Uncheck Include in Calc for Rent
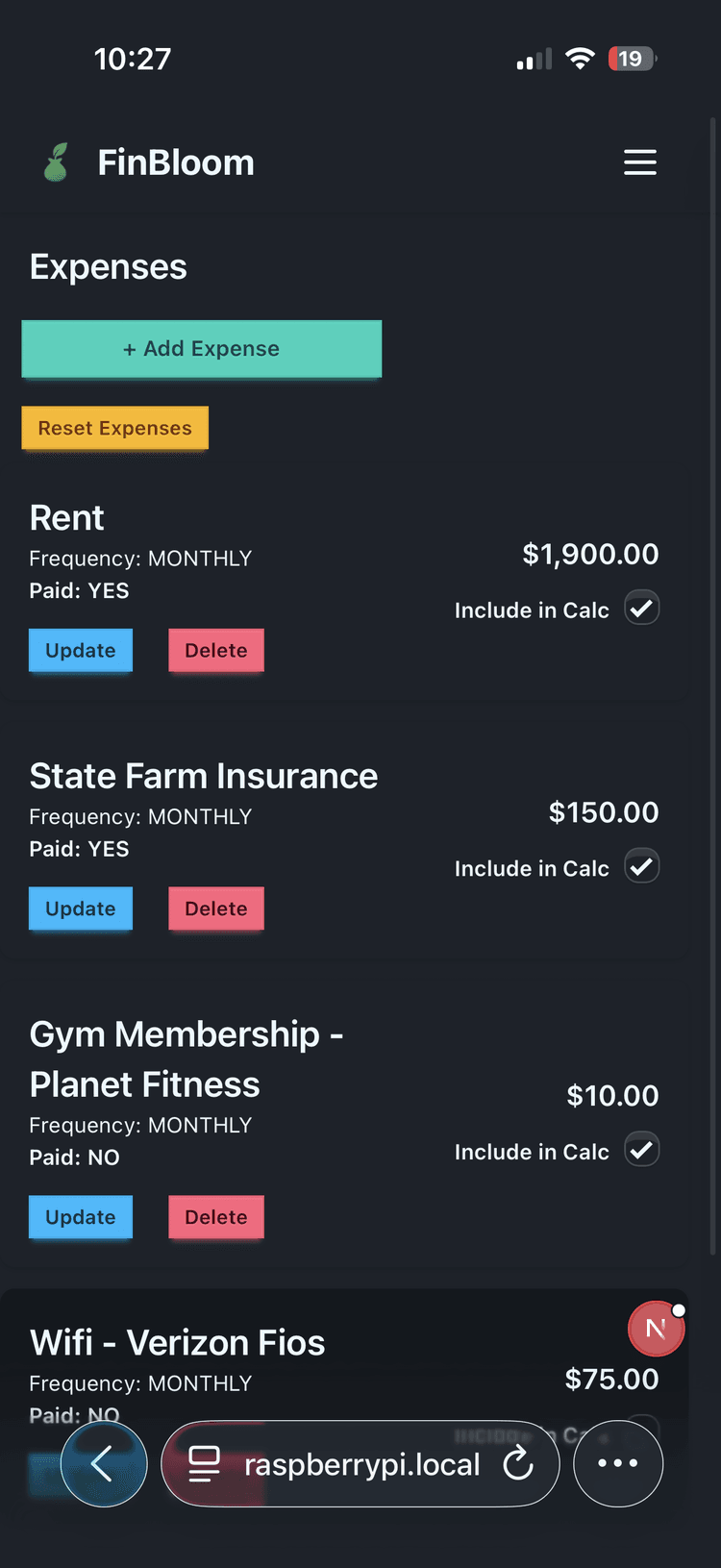Screen dimensions: 721x1568 coord(641,608)
